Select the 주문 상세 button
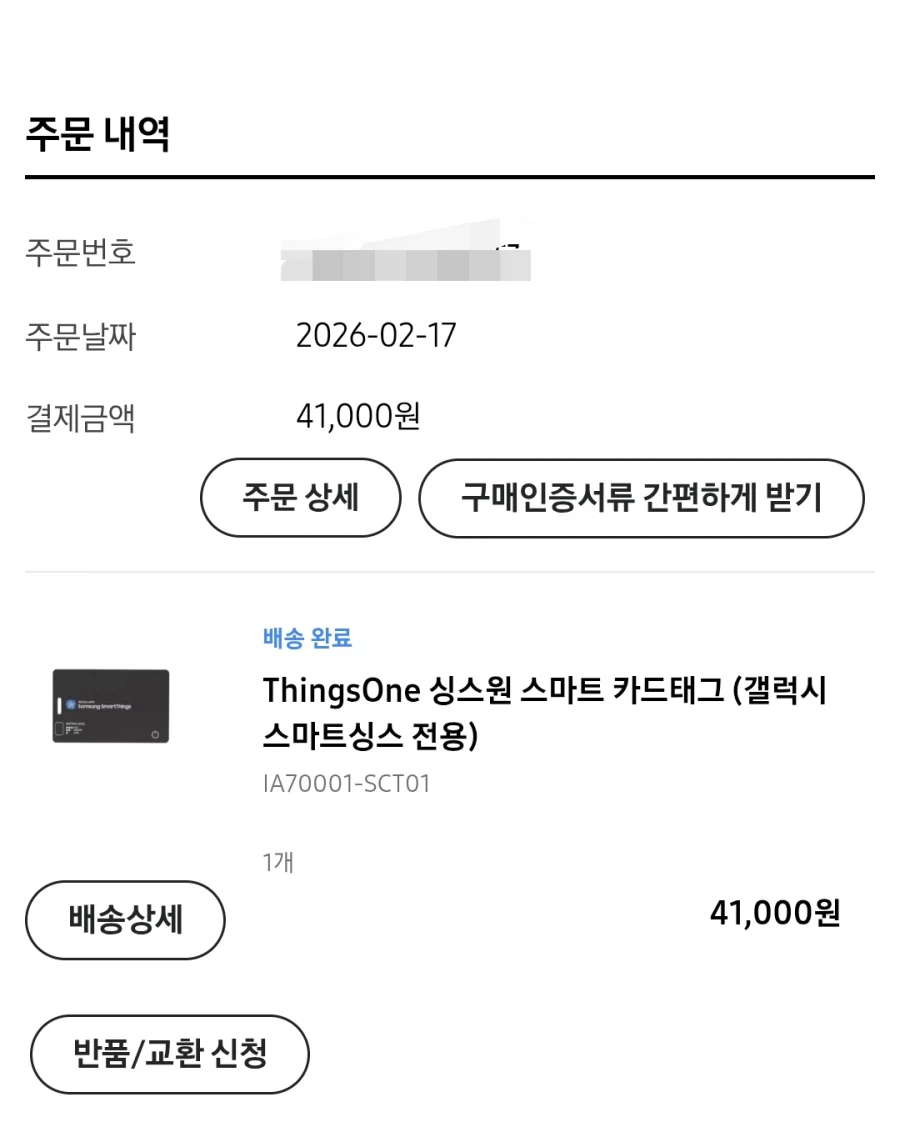900x1122 pixels. [300, 498]
